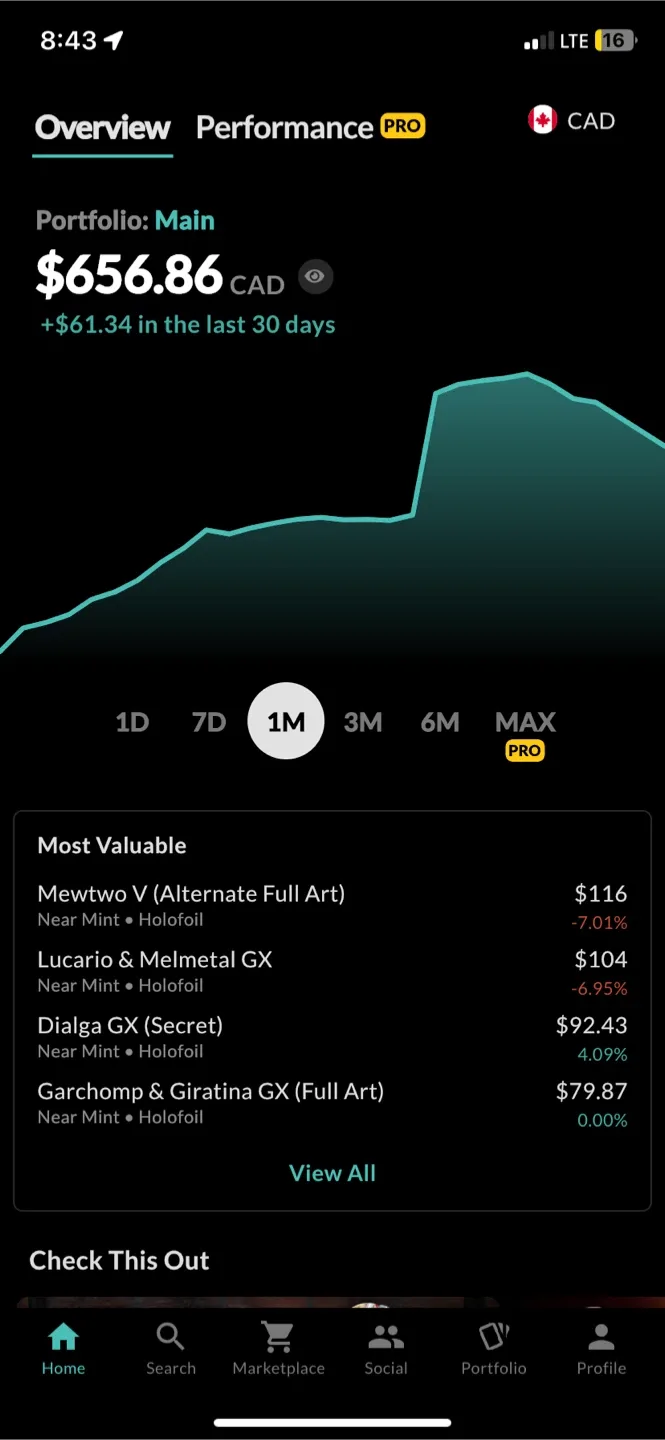
Task: Open the Marketplace tab
Action: pos(278,1349)
